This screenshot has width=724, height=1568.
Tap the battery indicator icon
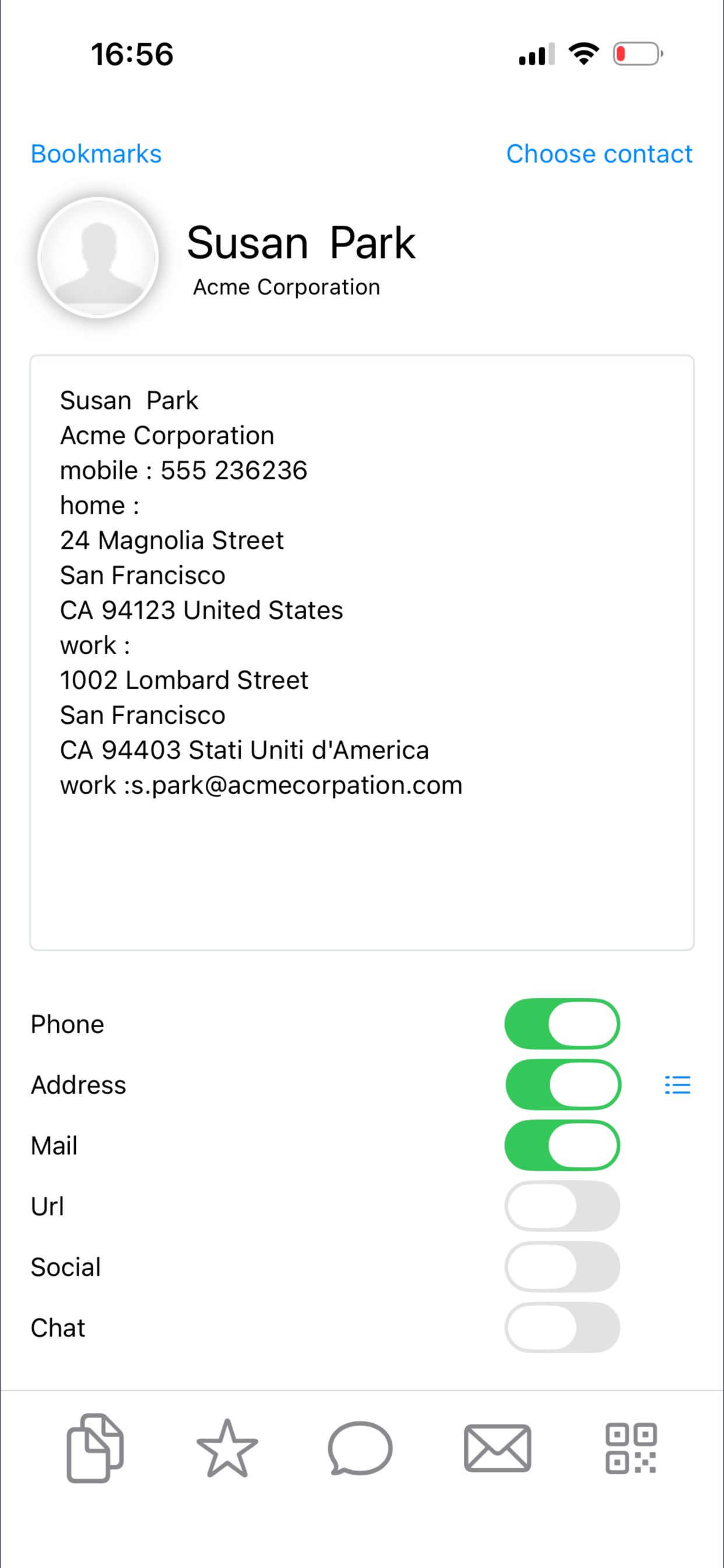point(637,53)
